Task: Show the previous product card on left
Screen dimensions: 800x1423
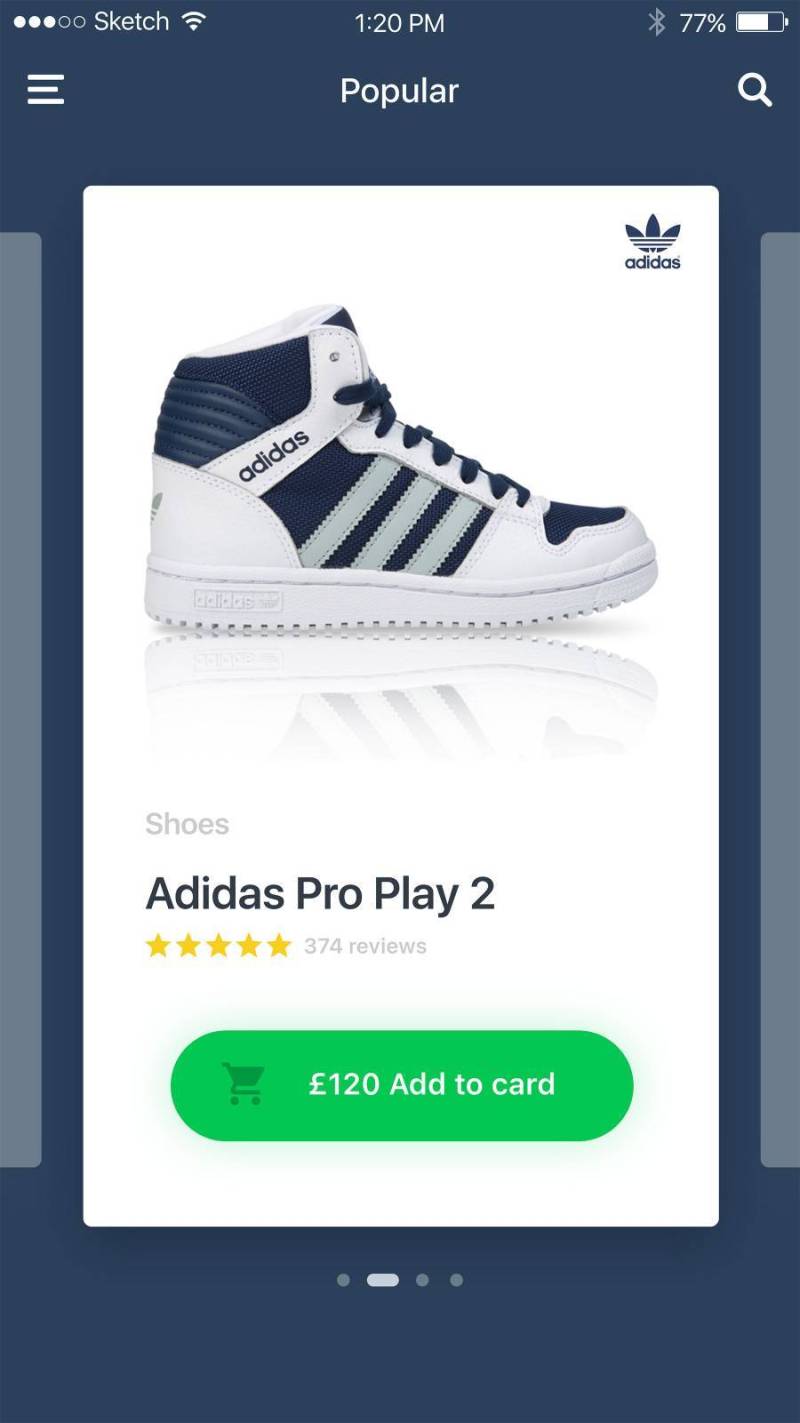Action: click(20, 700)
